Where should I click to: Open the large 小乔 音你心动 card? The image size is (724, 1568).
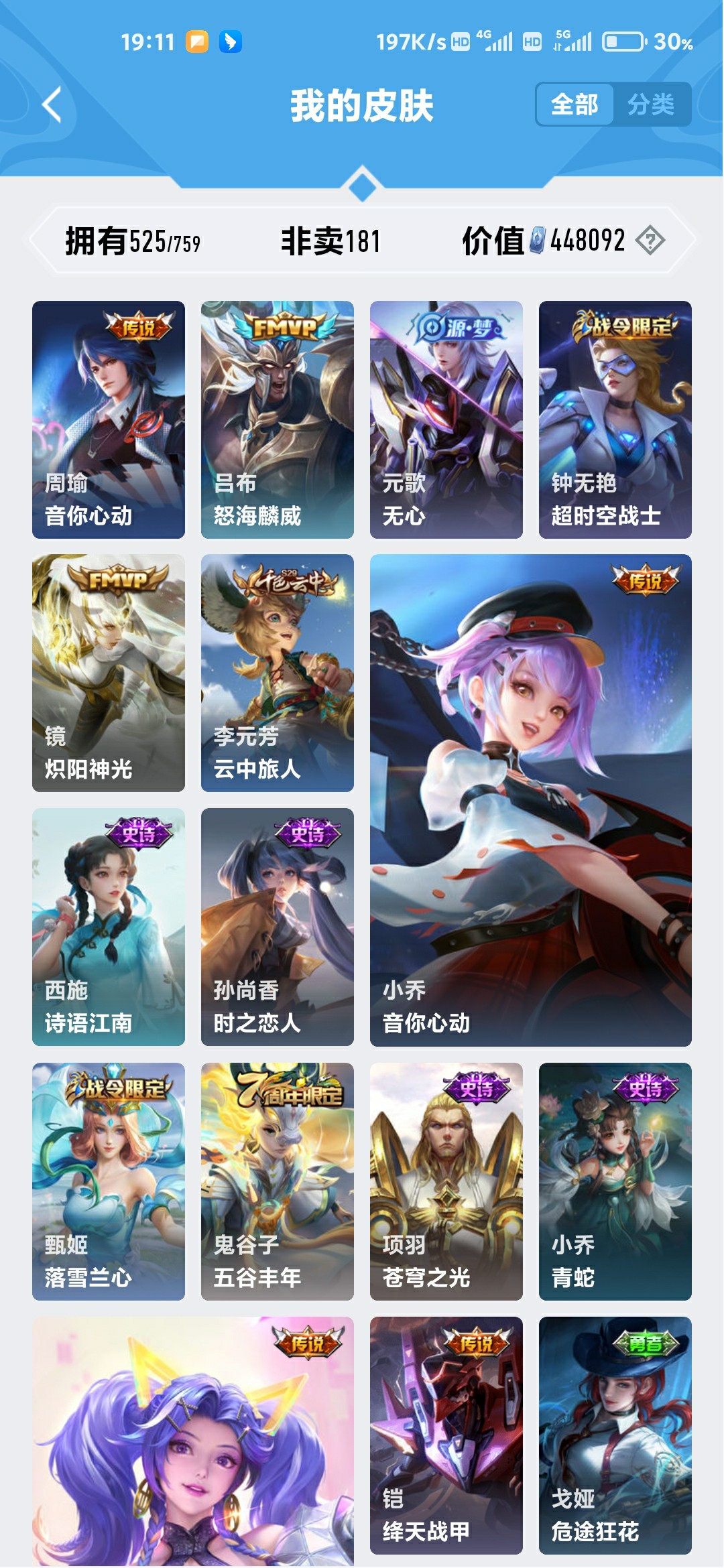pos(531,800)
